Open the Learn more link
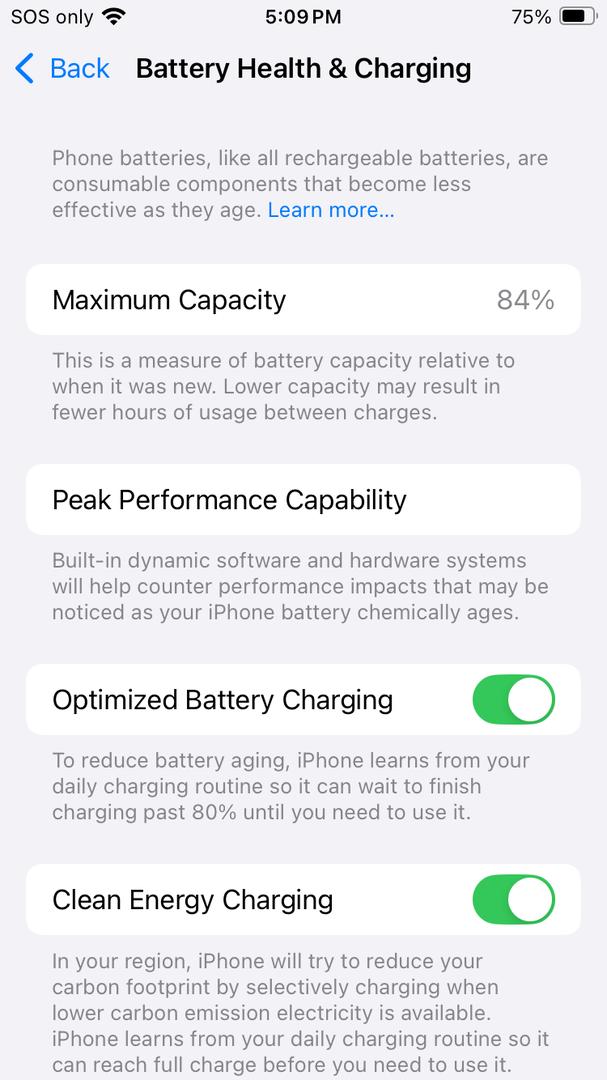The height and width of the screenshot is (1080, 607). tap(330, 210)
